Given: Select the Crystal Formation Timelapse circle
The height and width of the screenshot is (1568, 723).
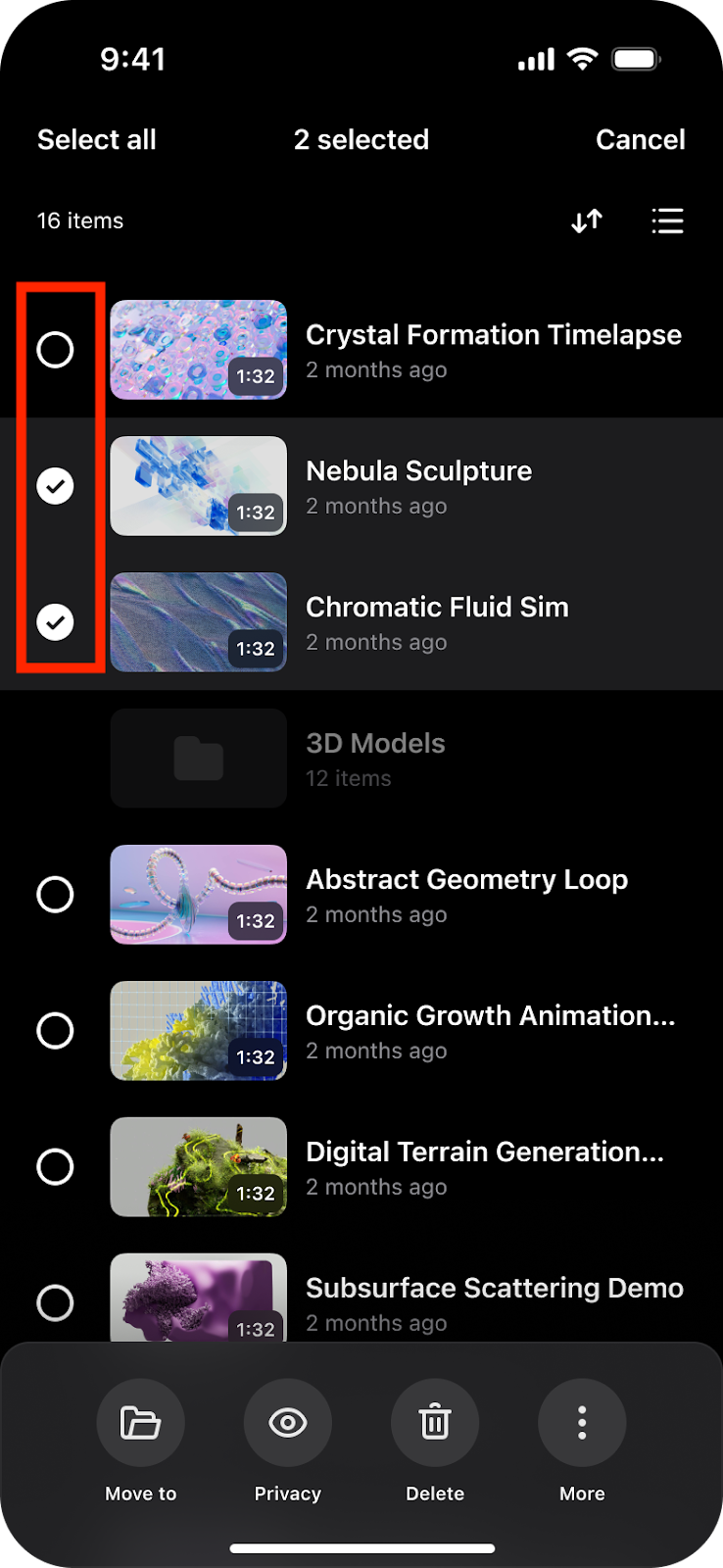Looking at the screenshot, I should 56,349.
